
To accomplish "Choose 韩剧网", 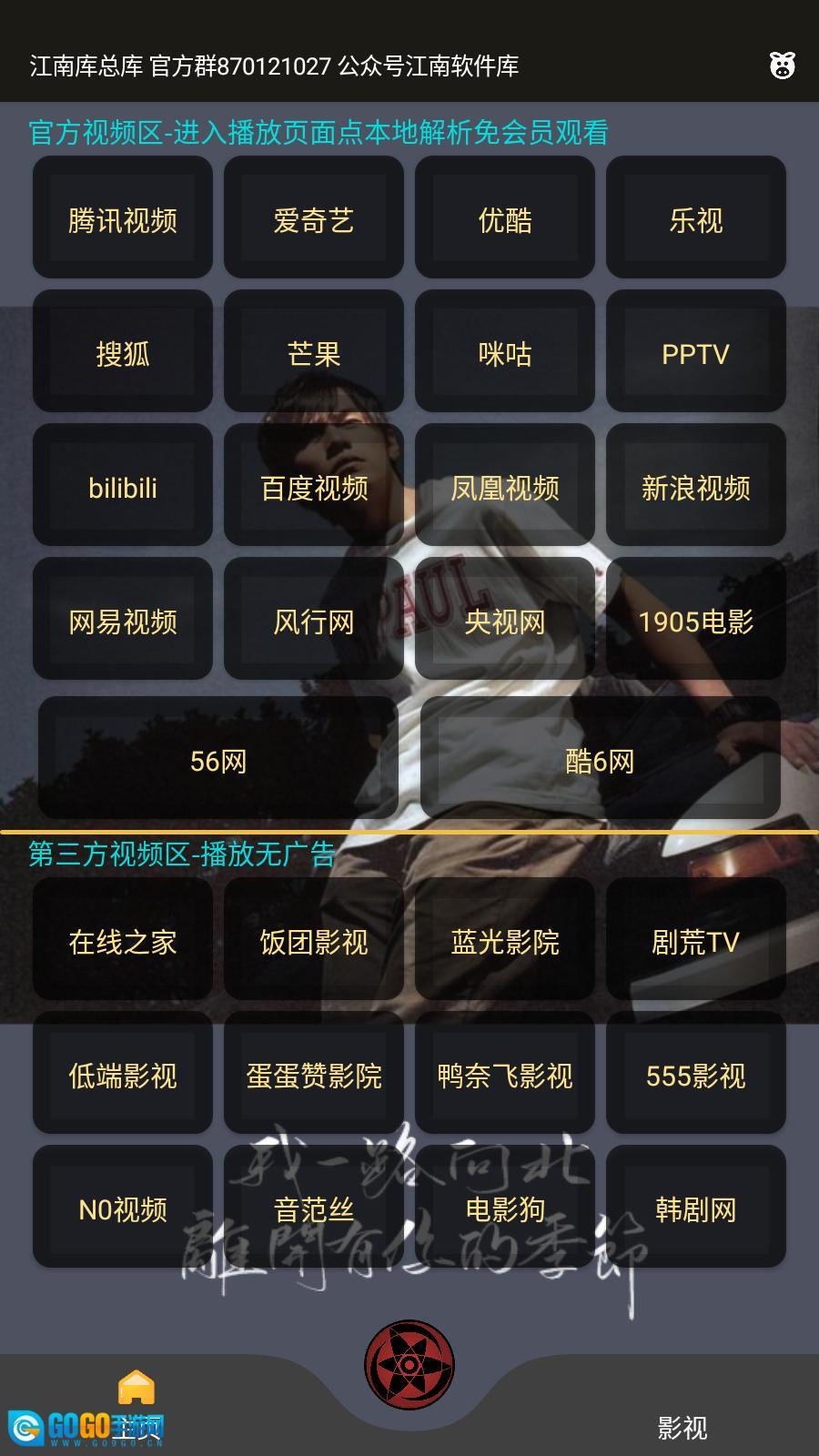I will click(696, 1207).
